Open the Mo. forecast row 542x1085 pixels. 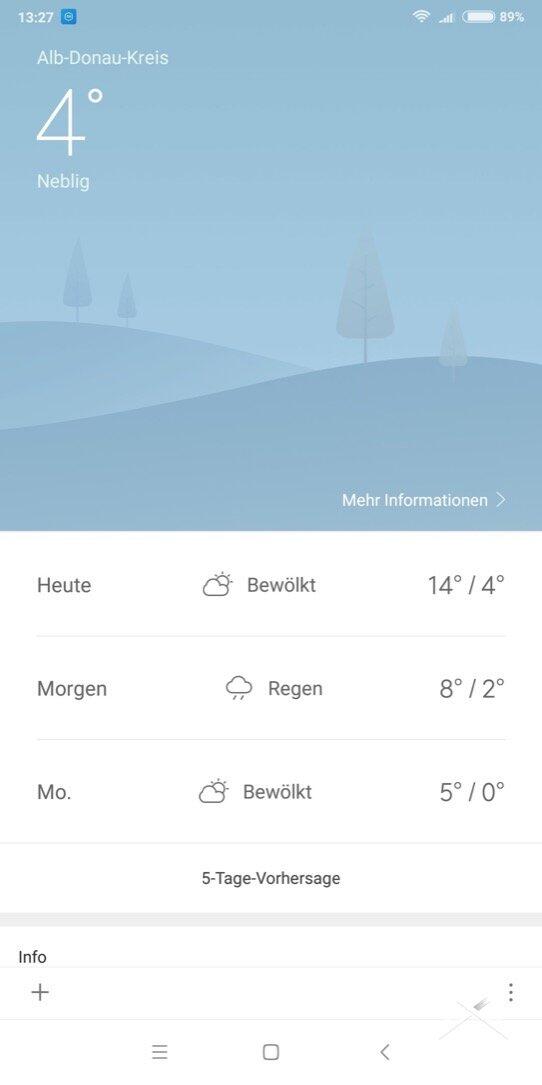[x=271, y=792]
